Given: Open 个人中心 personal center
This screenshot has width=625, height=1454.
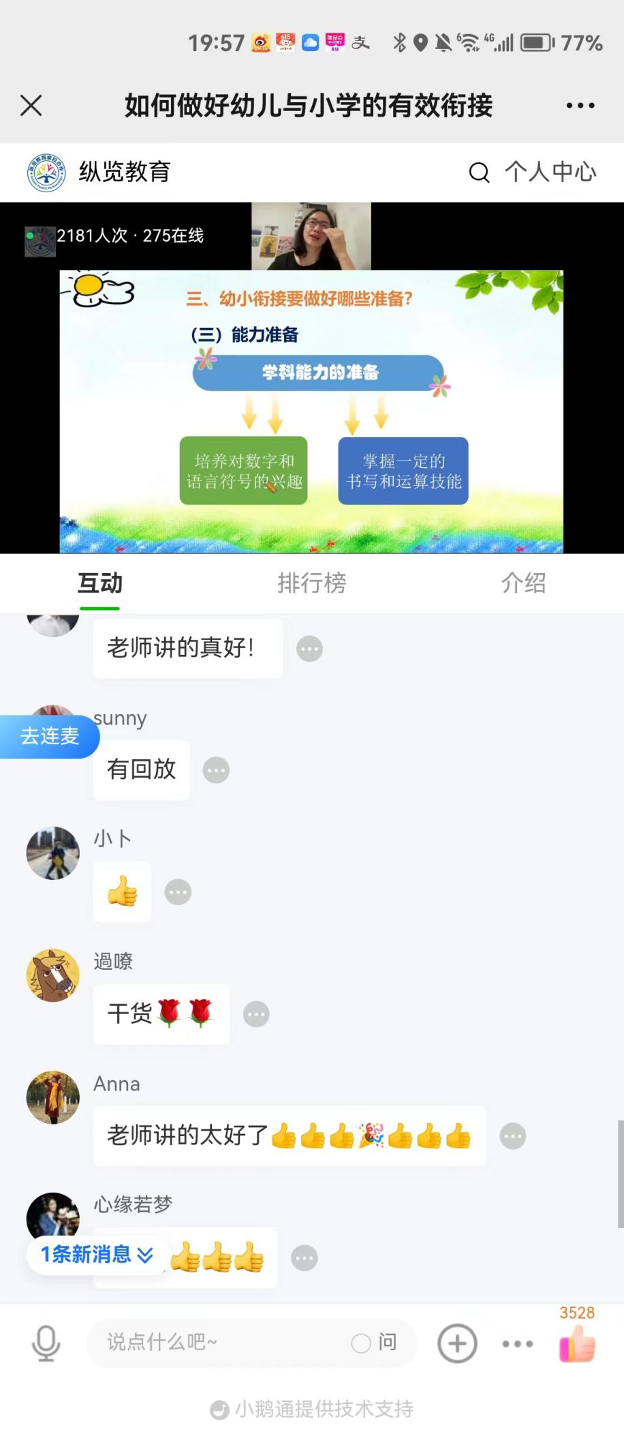Looking at the screenshot, I should (x=550, y=172).
